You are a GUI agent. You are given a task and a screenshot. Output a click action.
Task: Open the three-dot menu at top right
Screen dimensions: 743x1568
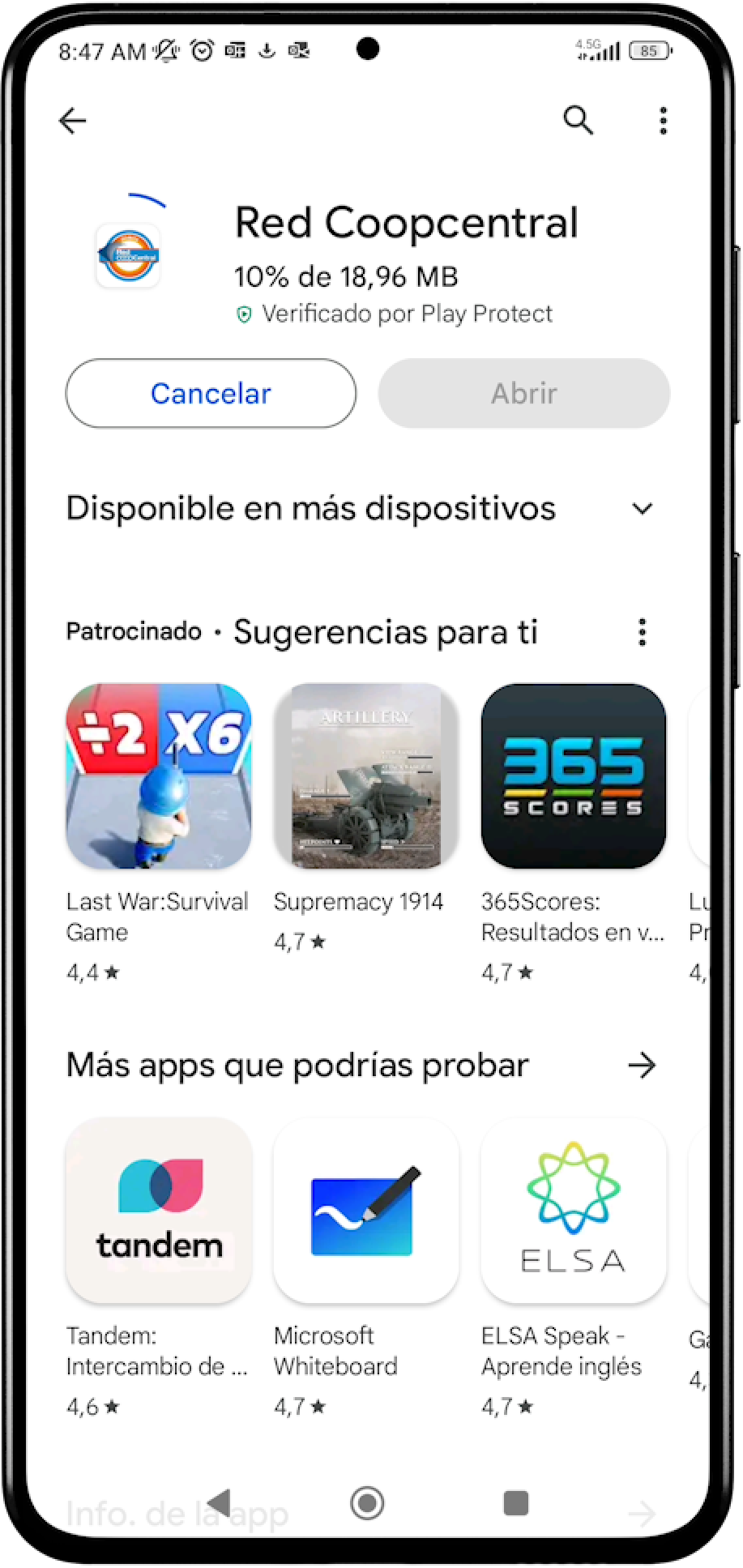tap(663, 120)
